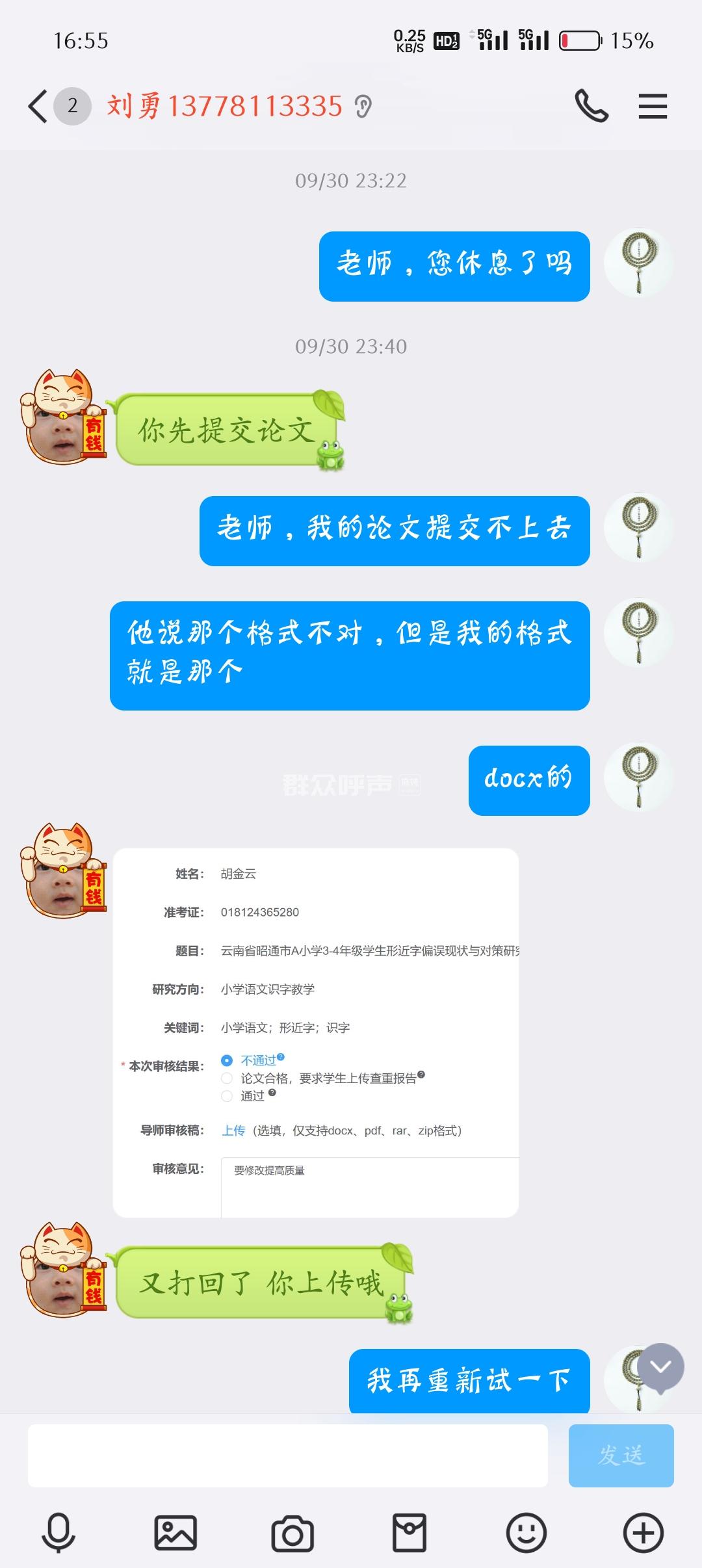Screen dimensions: 702x1568
Task: View 刘勇's profile via cat avatar
Action: (x=63, y=416)
